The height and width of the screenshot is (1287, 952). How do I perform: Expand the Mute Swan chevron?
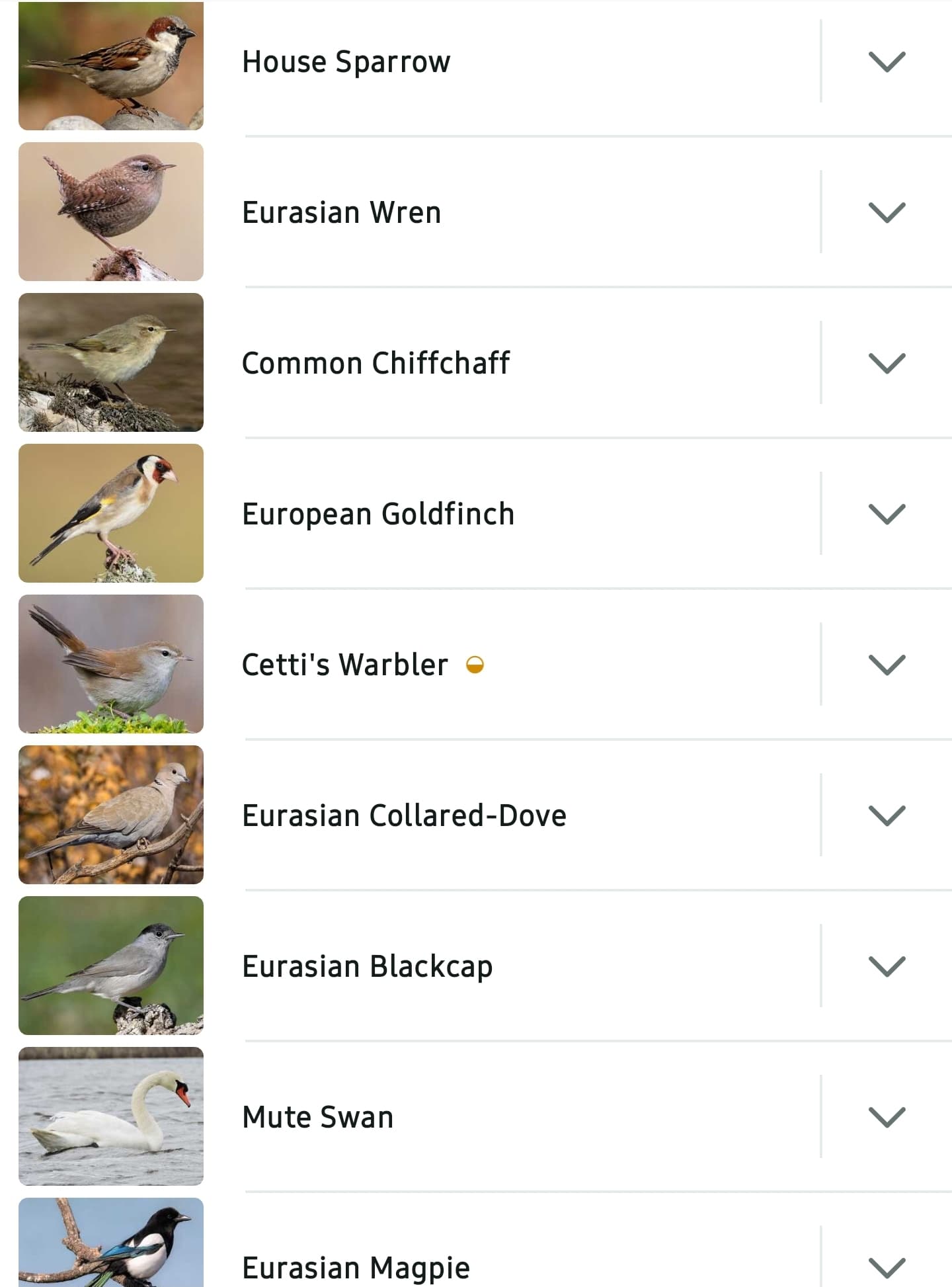point(887,1117)
